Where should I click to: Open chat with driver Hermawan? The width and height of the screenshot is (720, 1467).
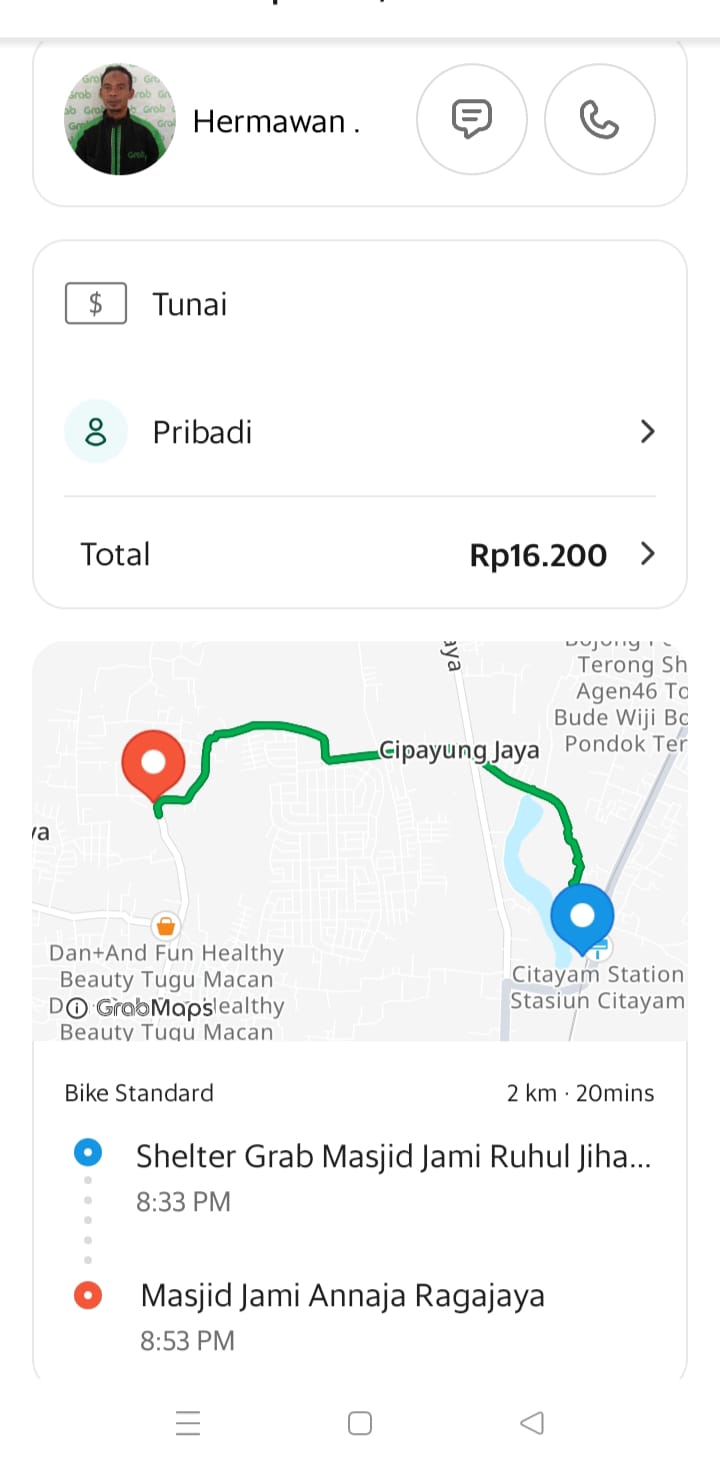(x=471, y=120)
